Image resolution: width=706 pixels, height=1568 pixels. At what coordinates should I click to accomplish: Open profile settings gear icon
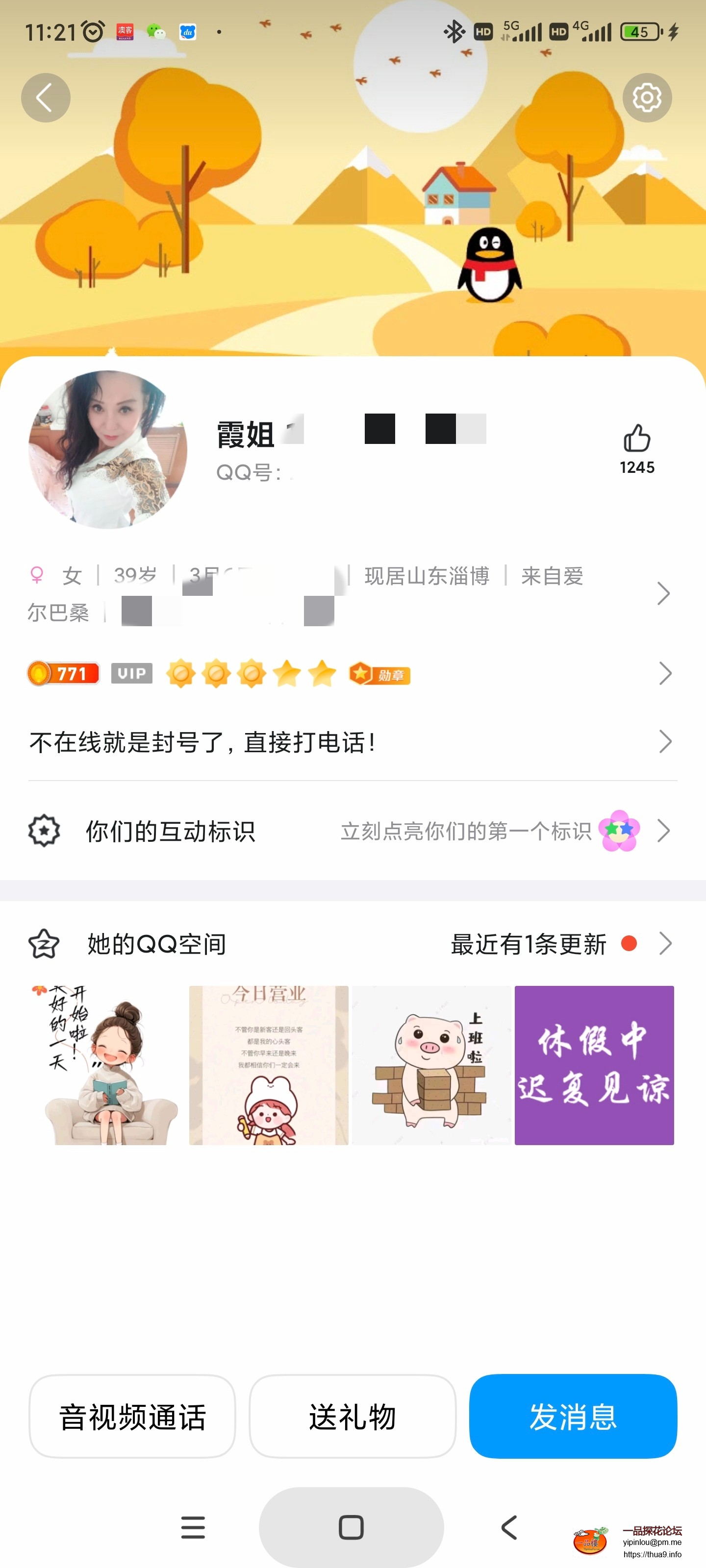[x=646, y=98]
